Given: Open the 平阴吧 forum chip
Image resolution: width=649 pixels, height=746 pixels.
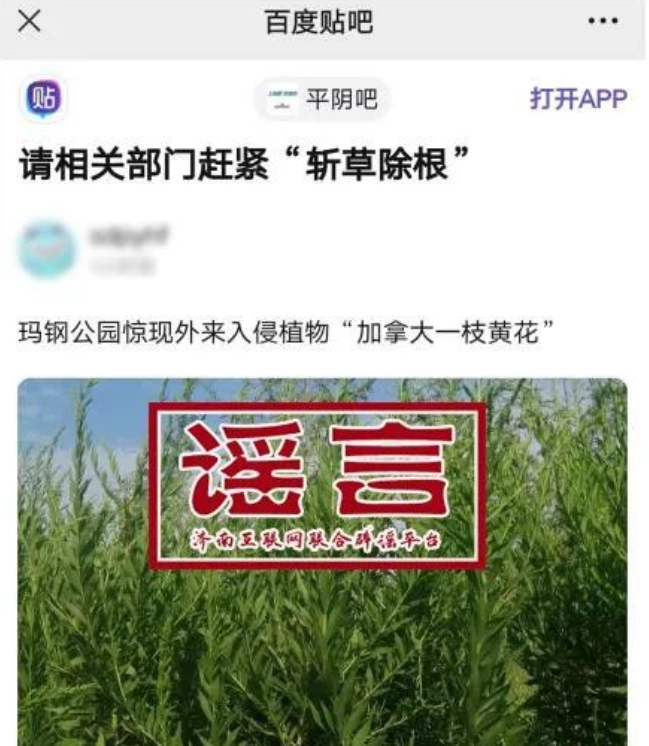Looking at the screenshot, I should pyautogui.click(x=323, y=100).
